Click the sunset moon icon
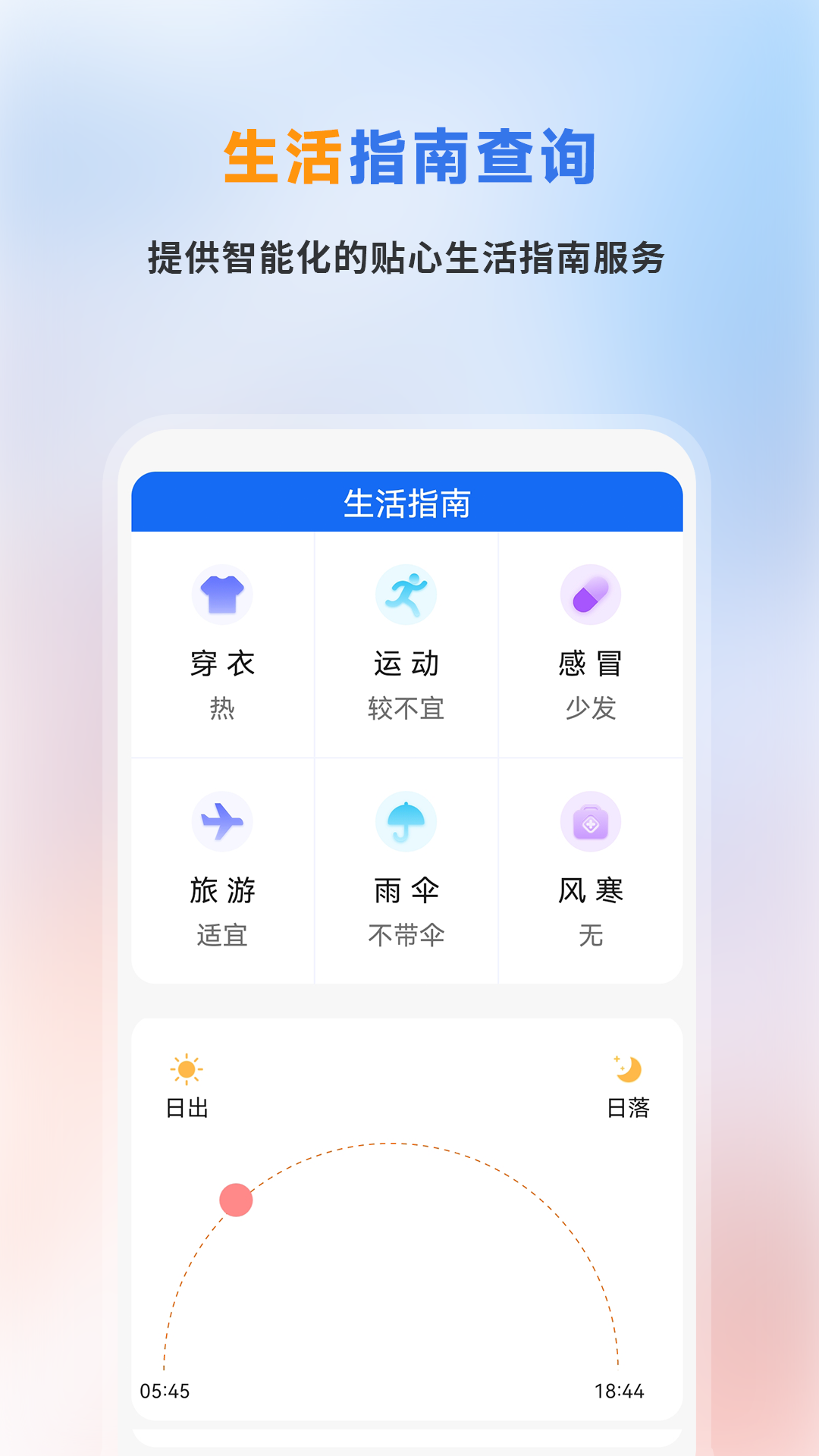The height and width of the screenshot is (1456, 819). [626, 1066]
